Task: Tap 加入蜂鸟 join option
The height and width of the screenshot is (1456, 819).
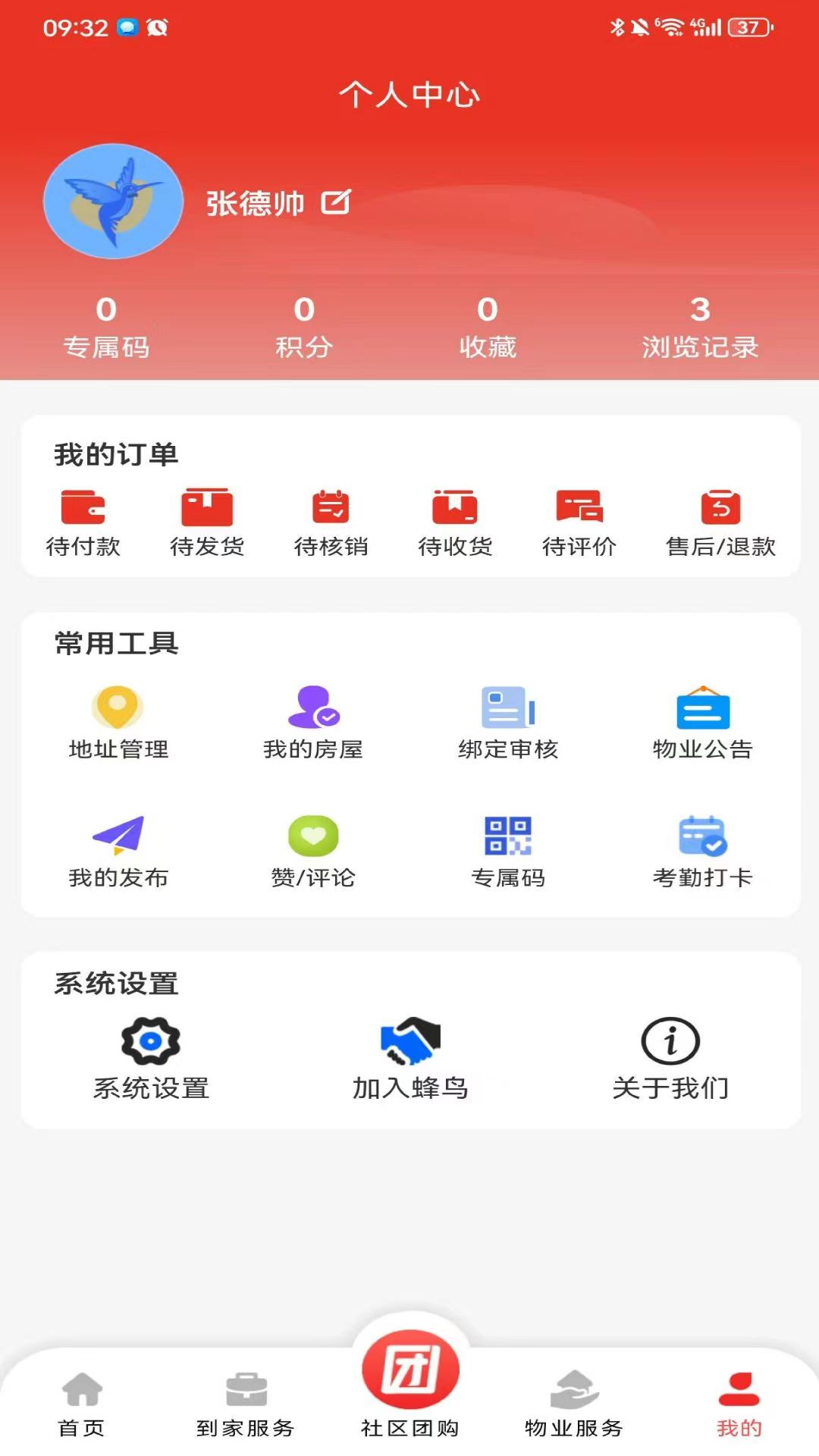Action: pos(410,1058)
